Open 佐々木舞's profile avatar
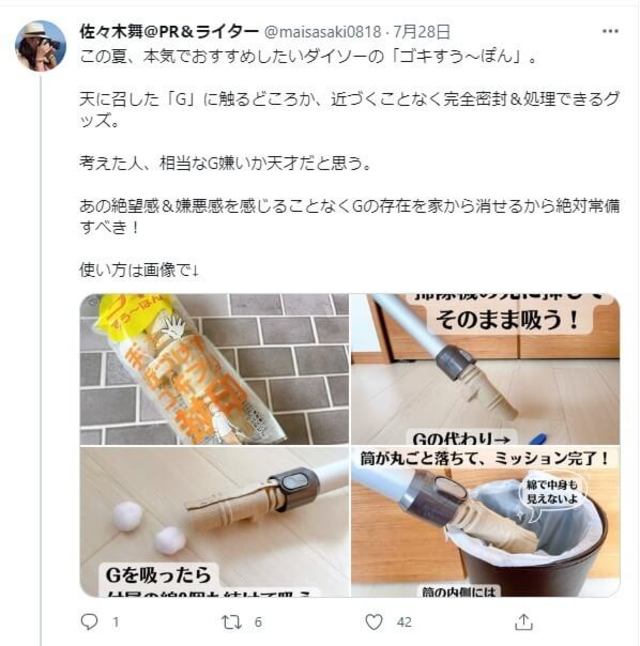This screenshot has height=646, width=640. (39, 45)
